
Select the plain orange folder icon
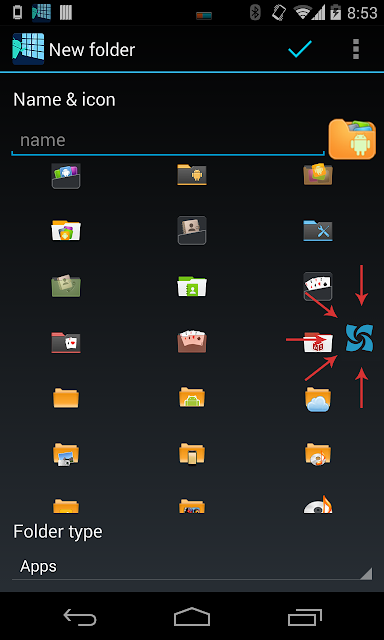coord(66,398)
